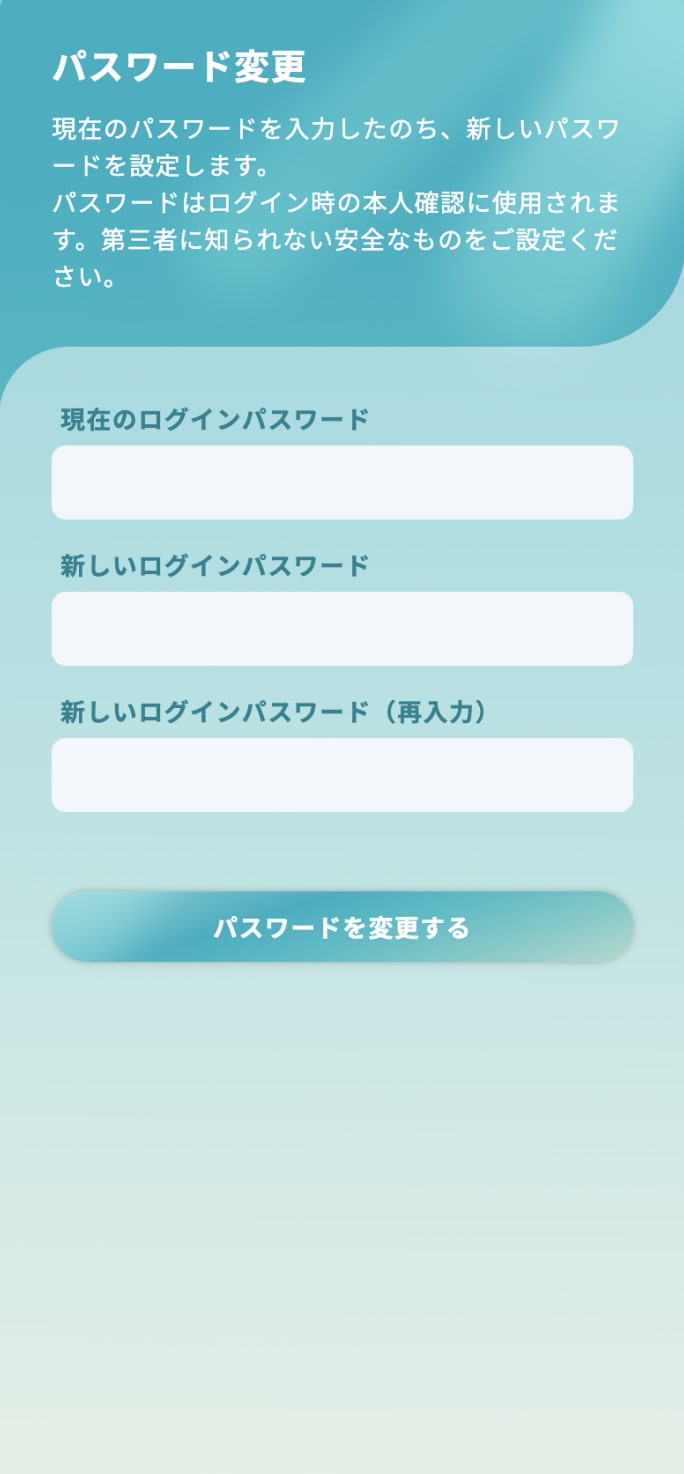The image size is (684, 1474).
Task: Select the 新しいログインパスワード input box
Action: 342,628
